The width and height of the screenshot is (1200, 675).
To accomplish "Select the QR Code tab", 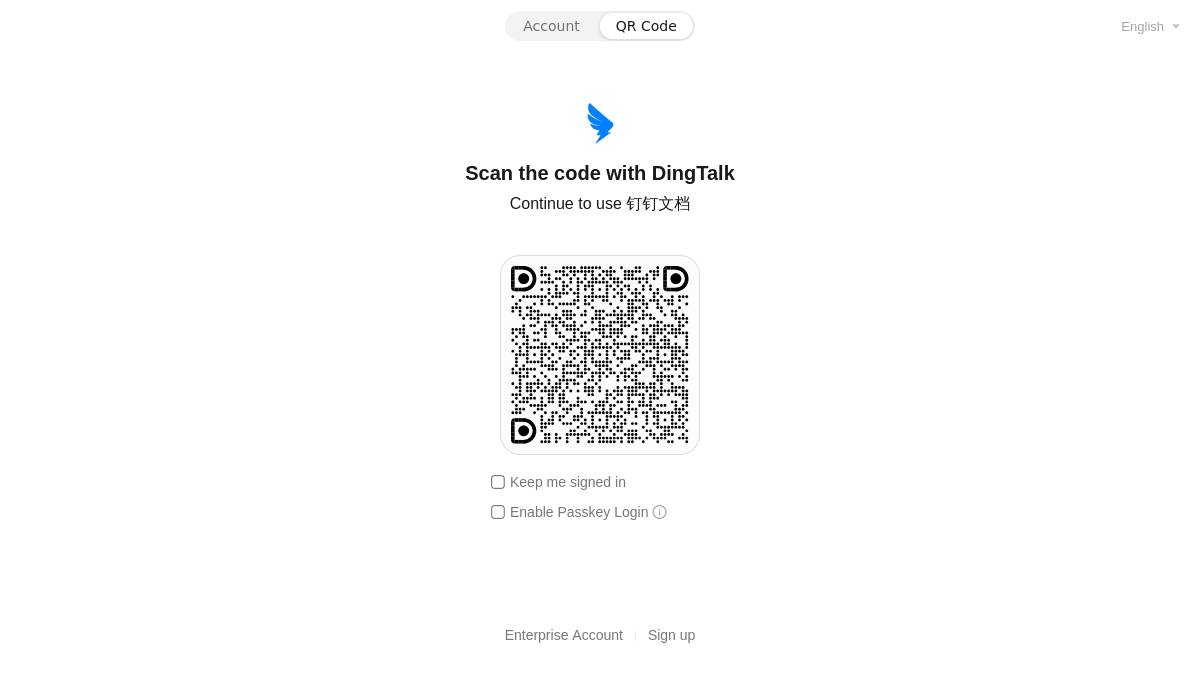I will click(x=646, y=26).
